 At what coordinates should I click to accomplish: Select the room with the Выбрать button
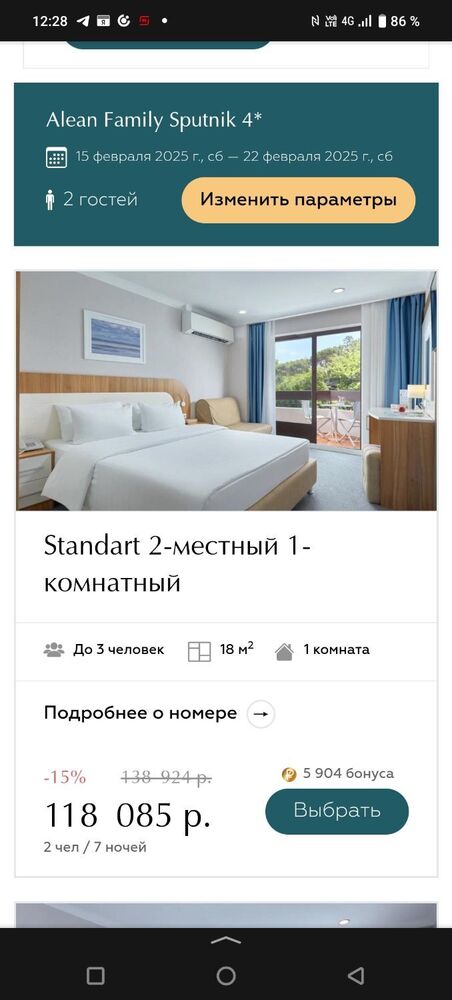point(337,811)
